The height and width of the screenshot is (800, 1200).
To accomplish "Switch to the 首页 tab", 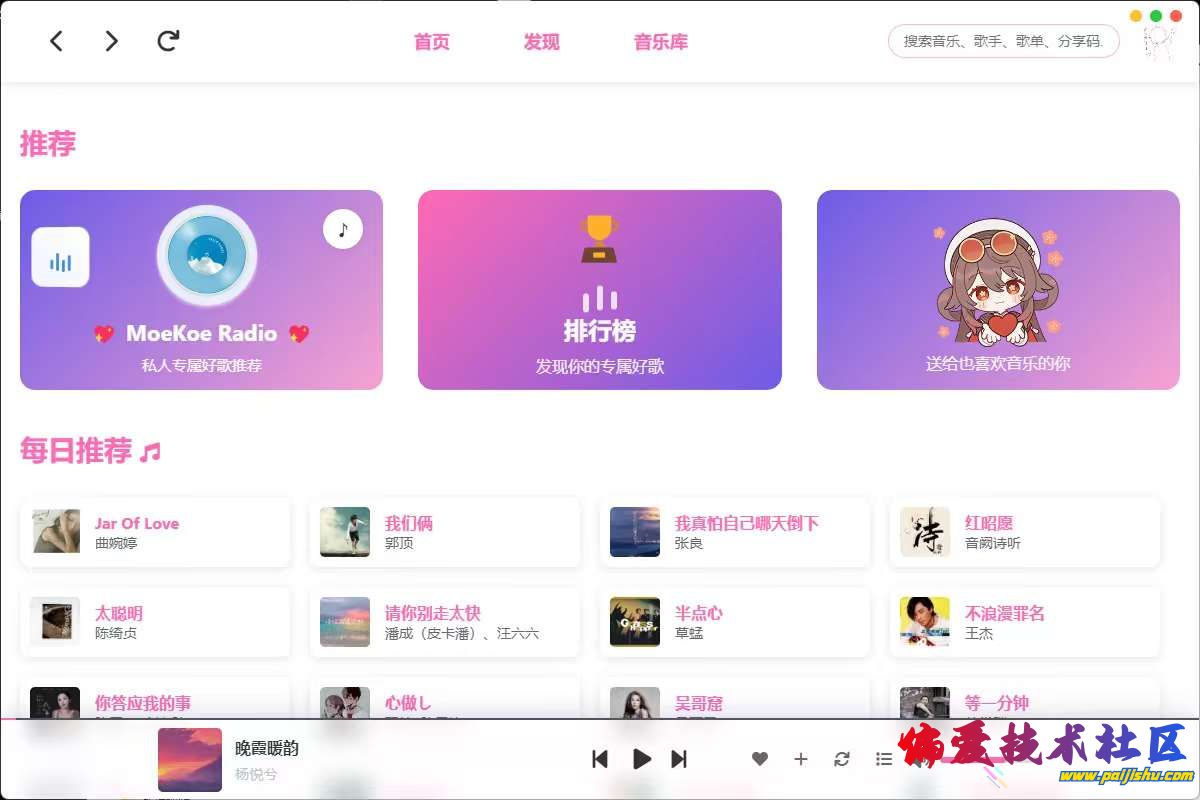I will coord(431,42).
